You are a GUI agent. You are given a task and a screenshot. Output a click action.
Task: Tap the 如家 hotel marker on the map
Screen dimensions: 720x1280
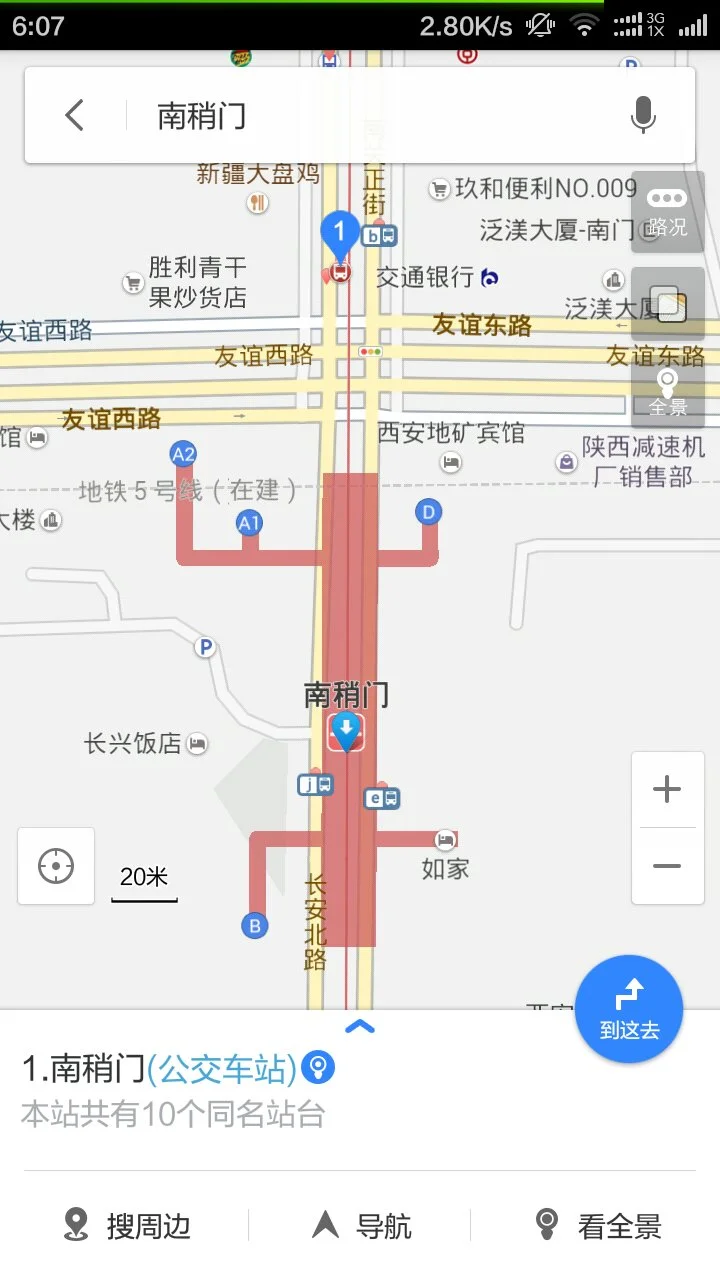[x=445, y=840]
